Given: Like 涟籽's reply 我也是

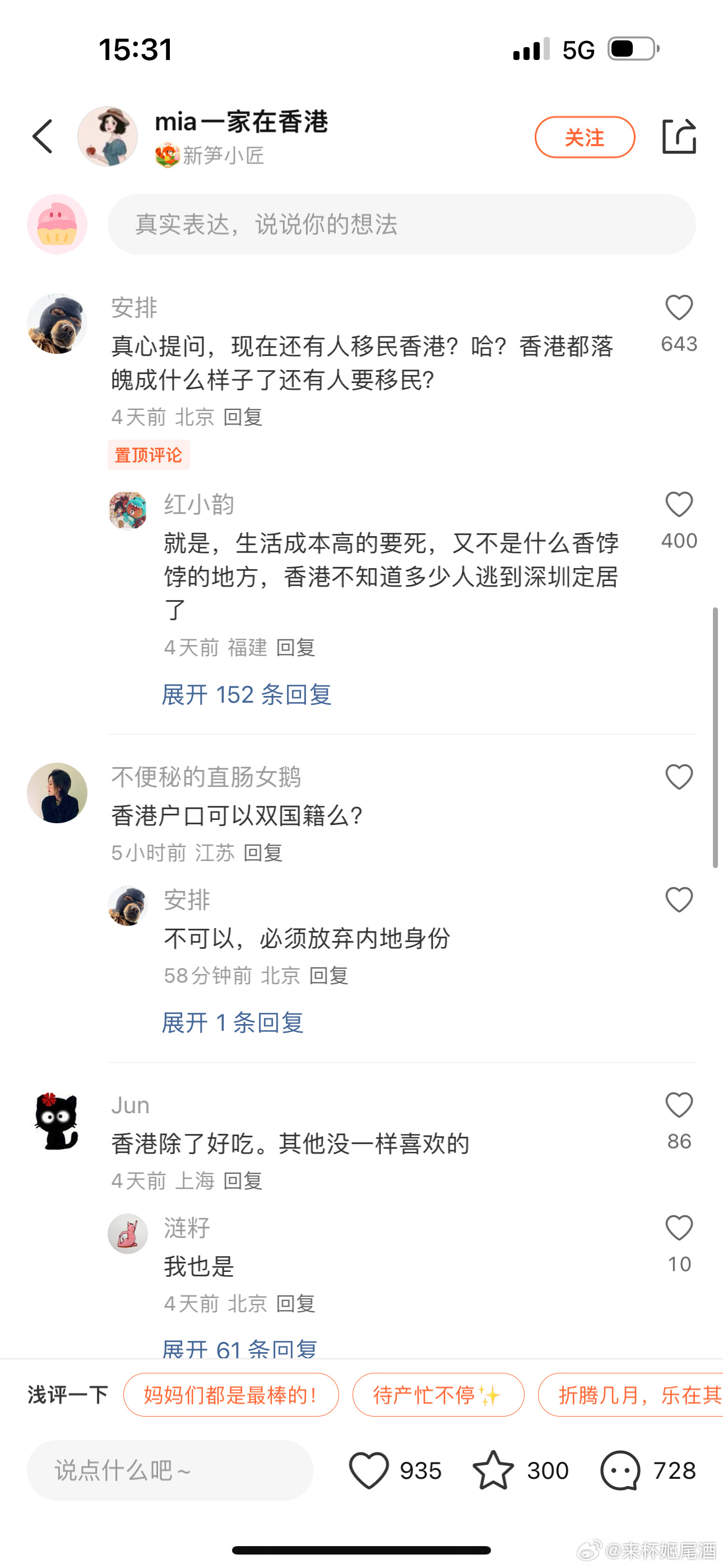Looking at the screenshot, I should 679,1228.
